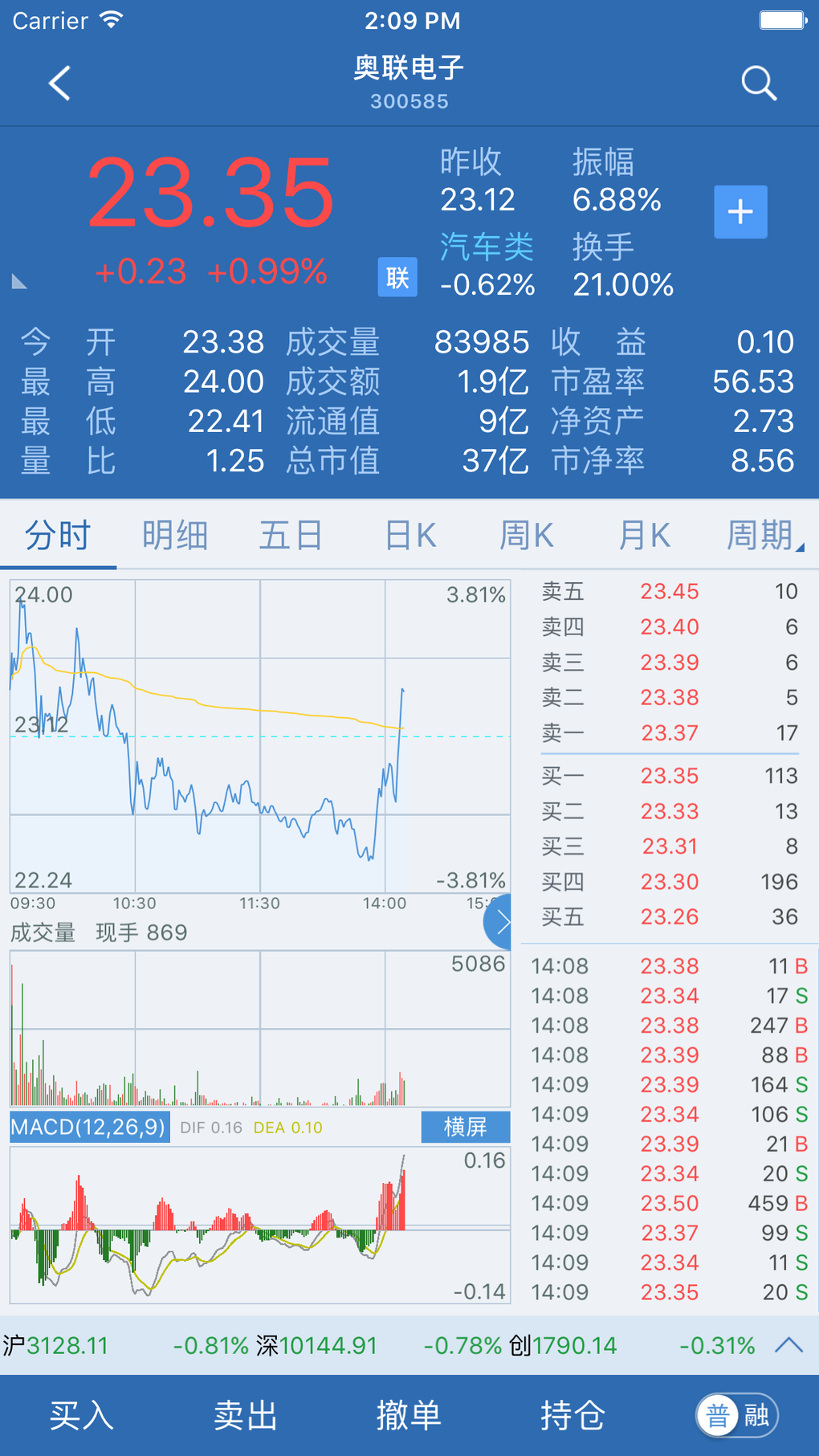This screenshot has height=1456, width=819.
Task: Add stock to watchlist with plus button
Action: (x=740, y=212)
